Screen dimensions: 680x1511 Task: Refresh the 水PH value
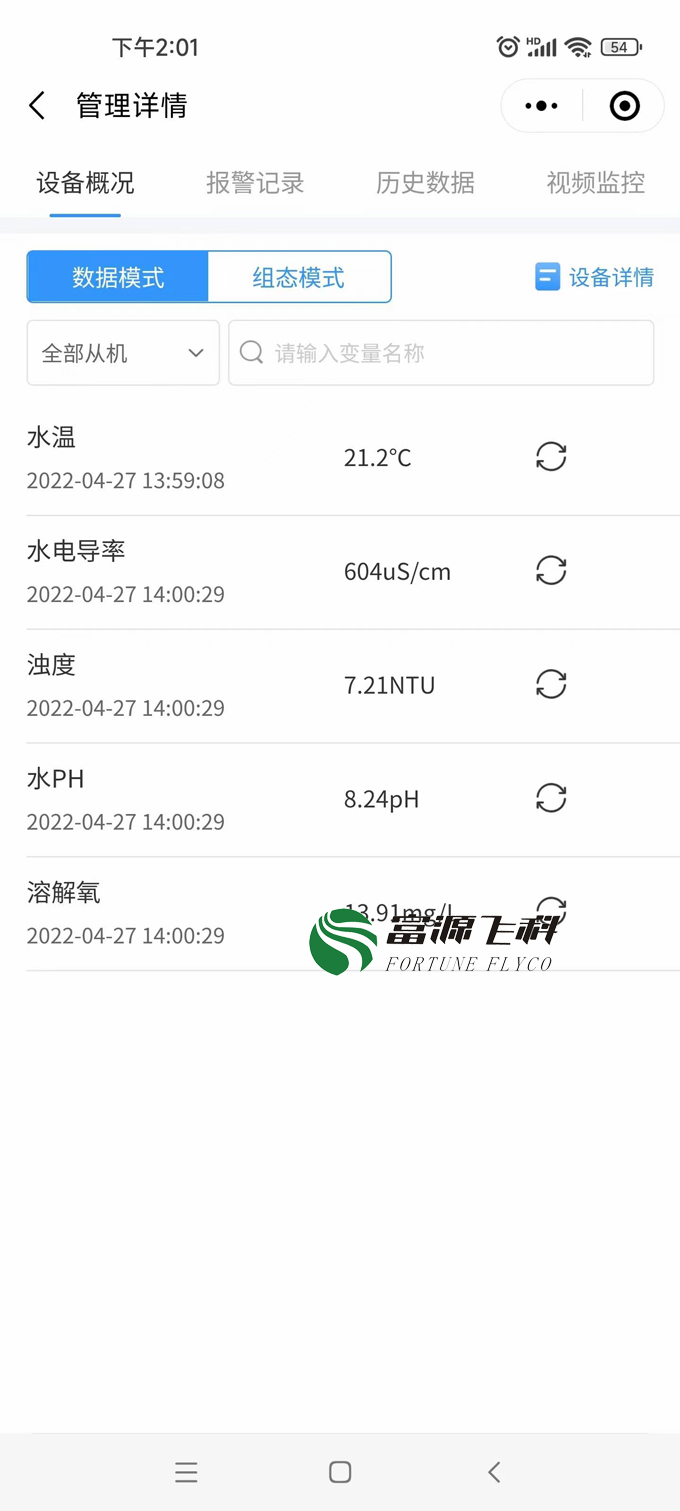[x=551, y=799]
